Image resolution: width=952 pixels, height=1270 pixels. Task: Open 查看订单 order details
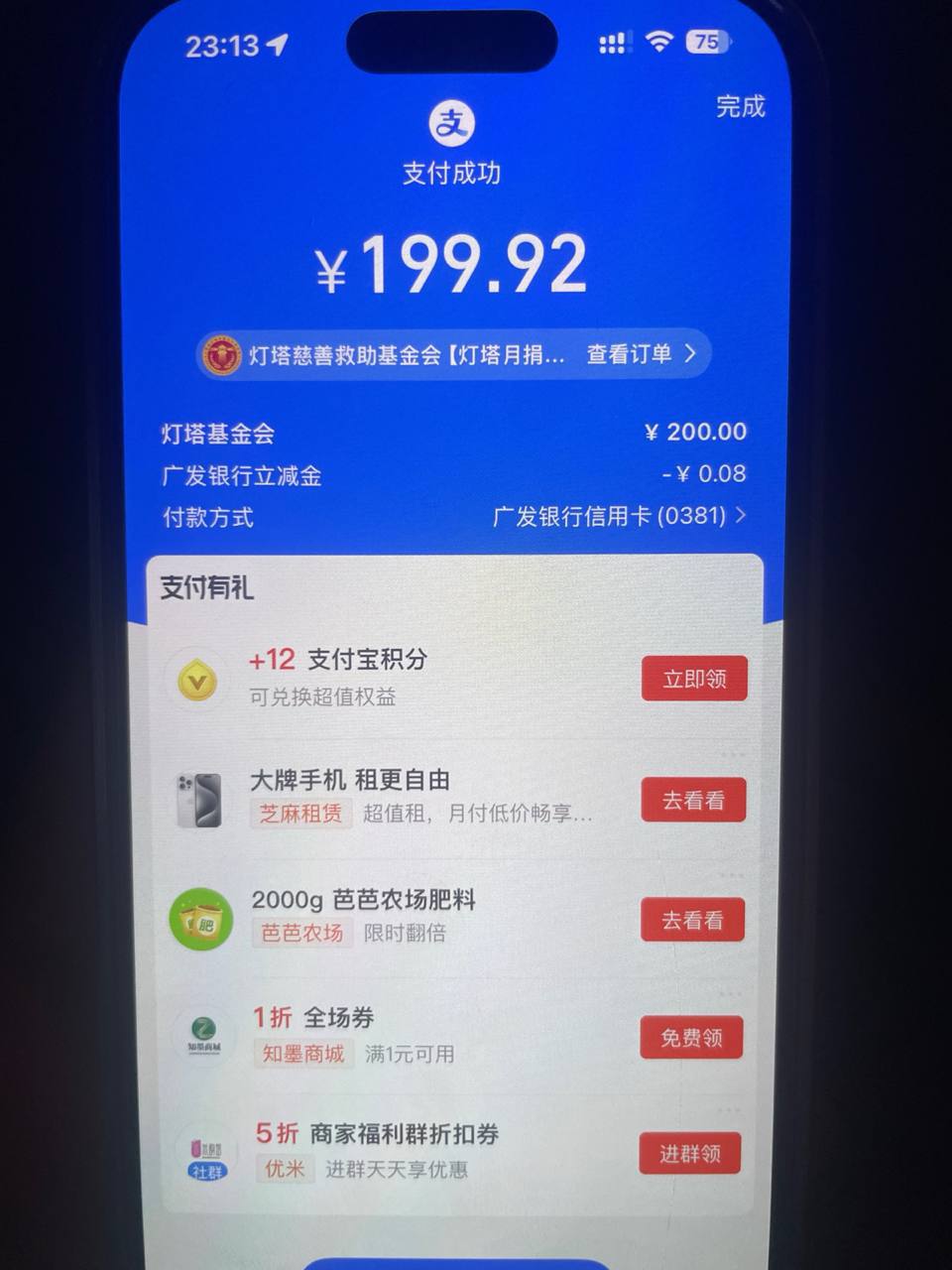tap(641, 354)
